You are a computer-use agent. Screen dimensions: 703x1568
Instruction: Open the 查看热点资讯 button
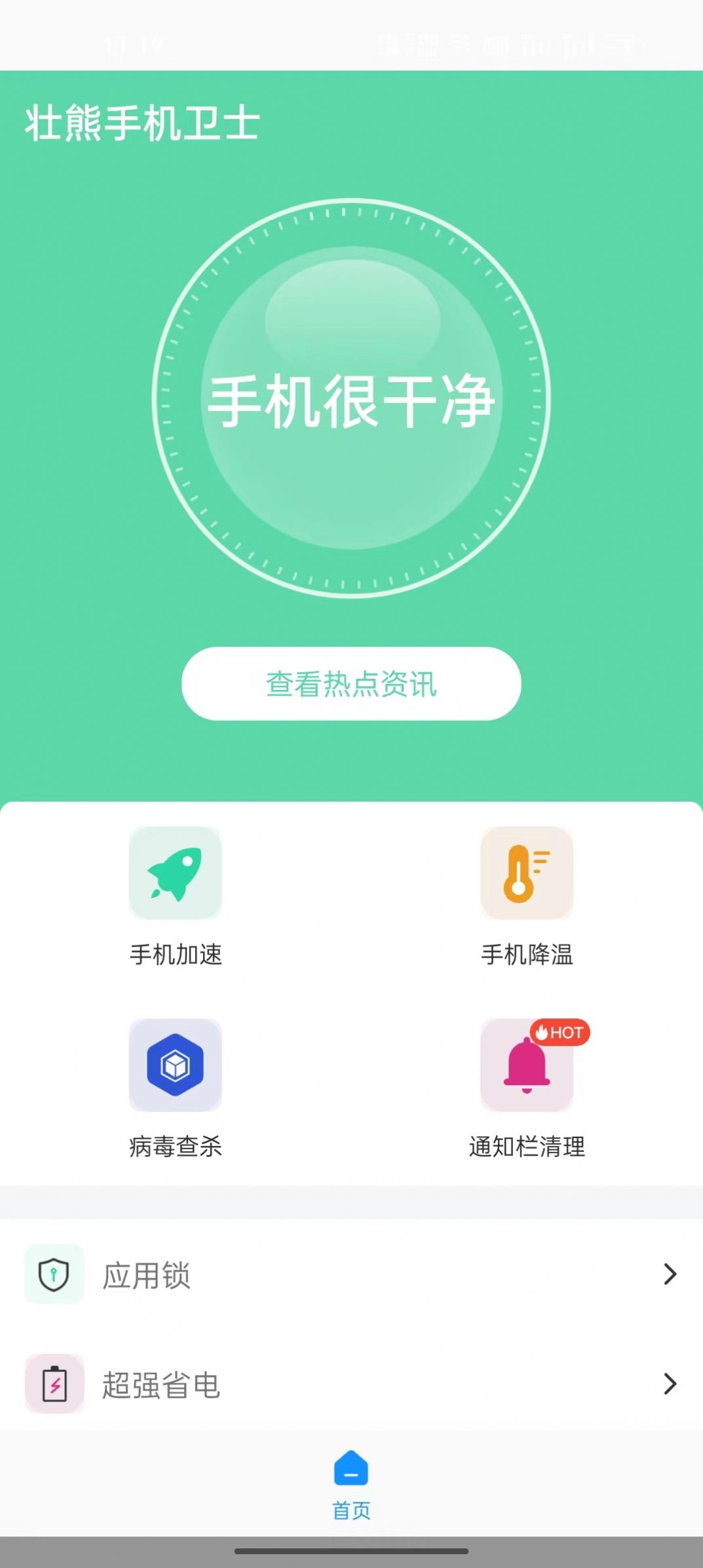coord(351,684)
